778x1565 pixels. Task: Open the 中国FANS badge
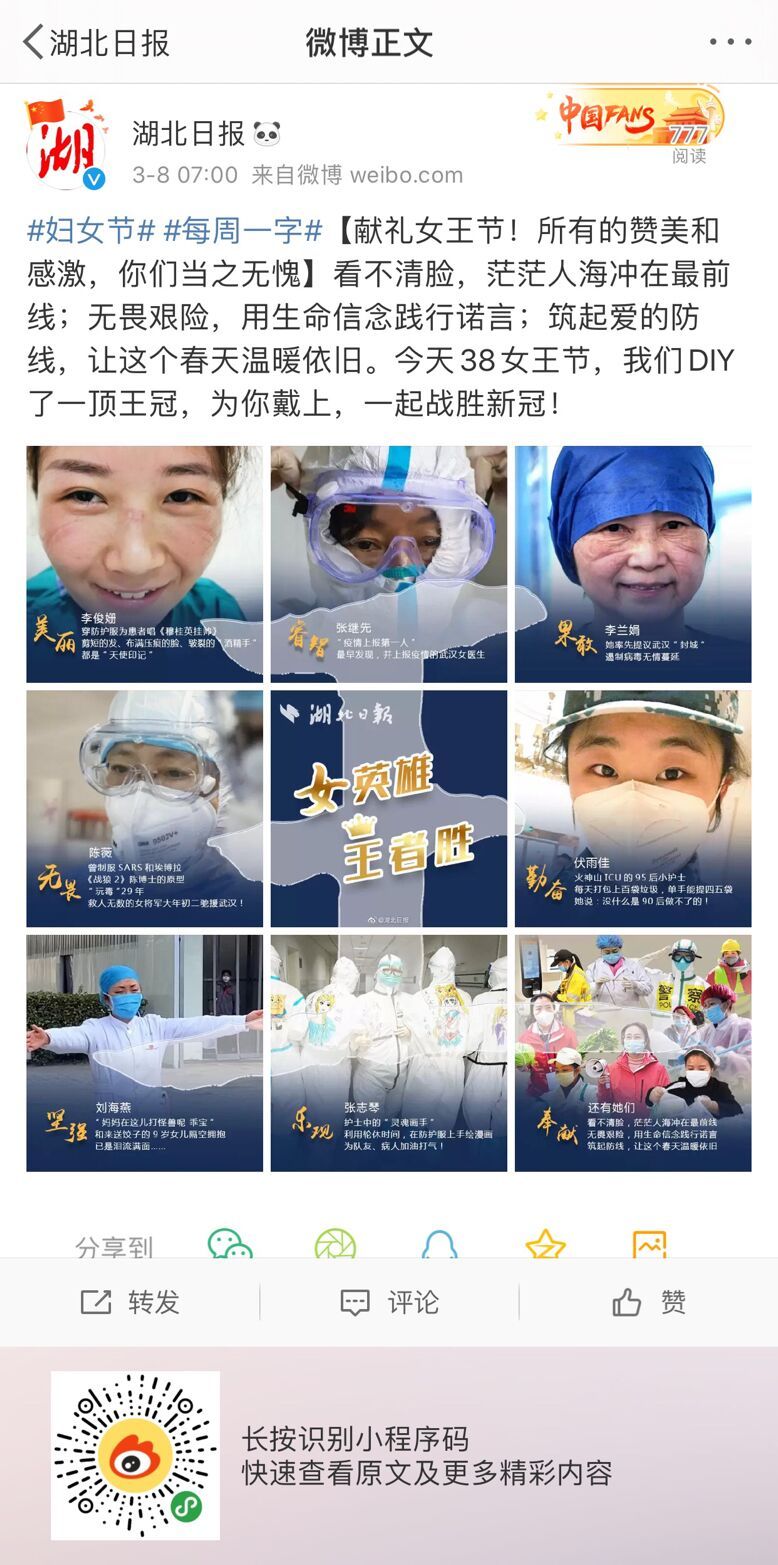coord(630,118)
